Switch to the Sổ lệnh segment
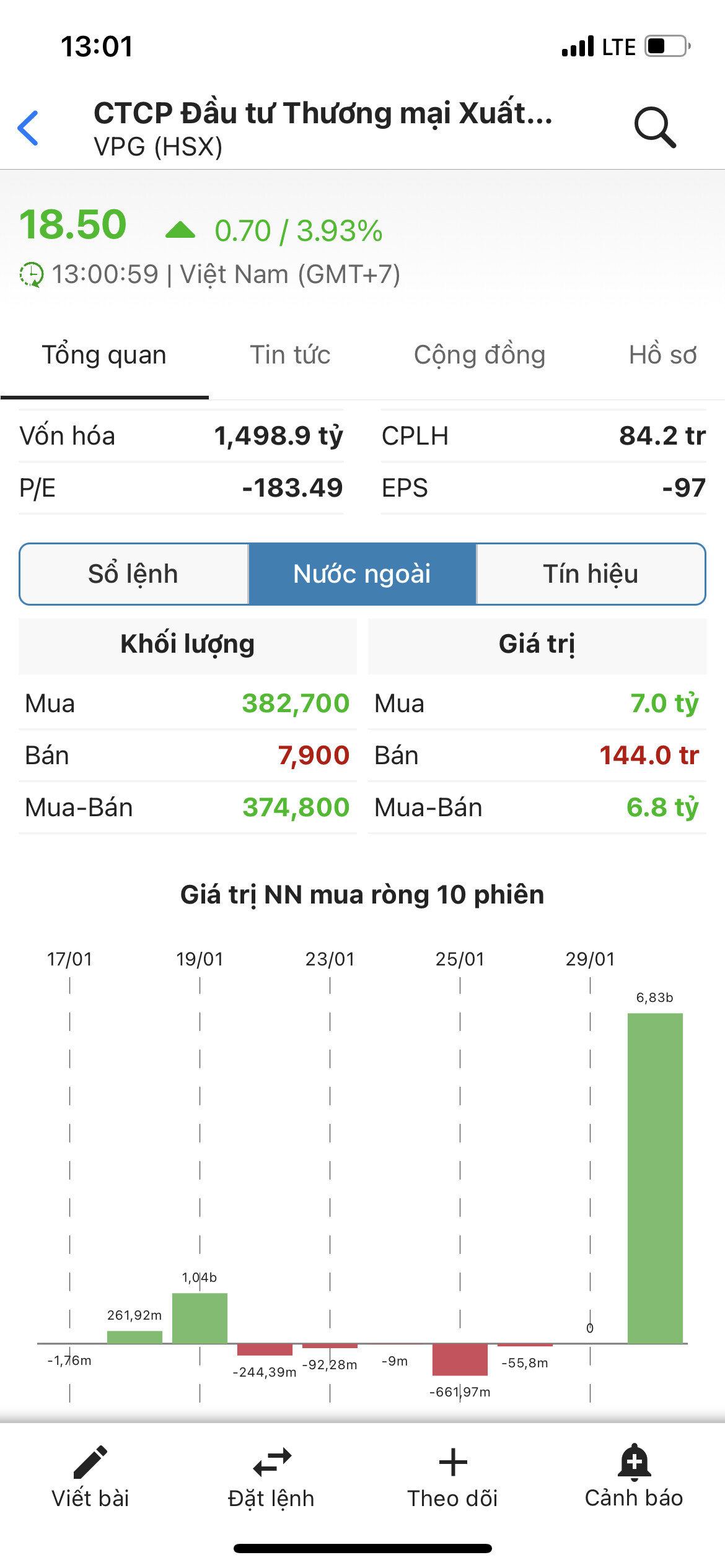 point(134,574)
